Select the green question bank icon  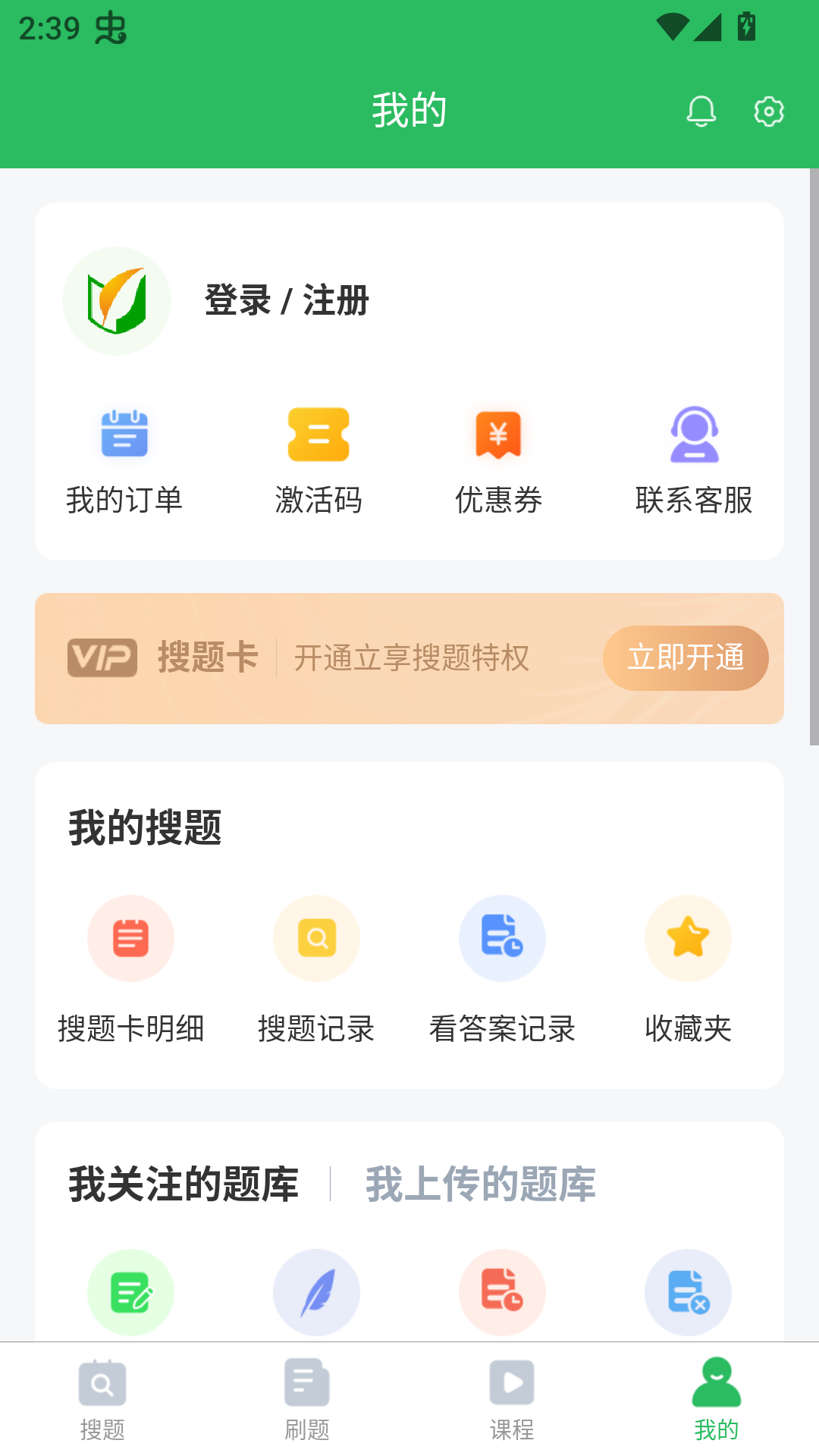pos(130,1293)
